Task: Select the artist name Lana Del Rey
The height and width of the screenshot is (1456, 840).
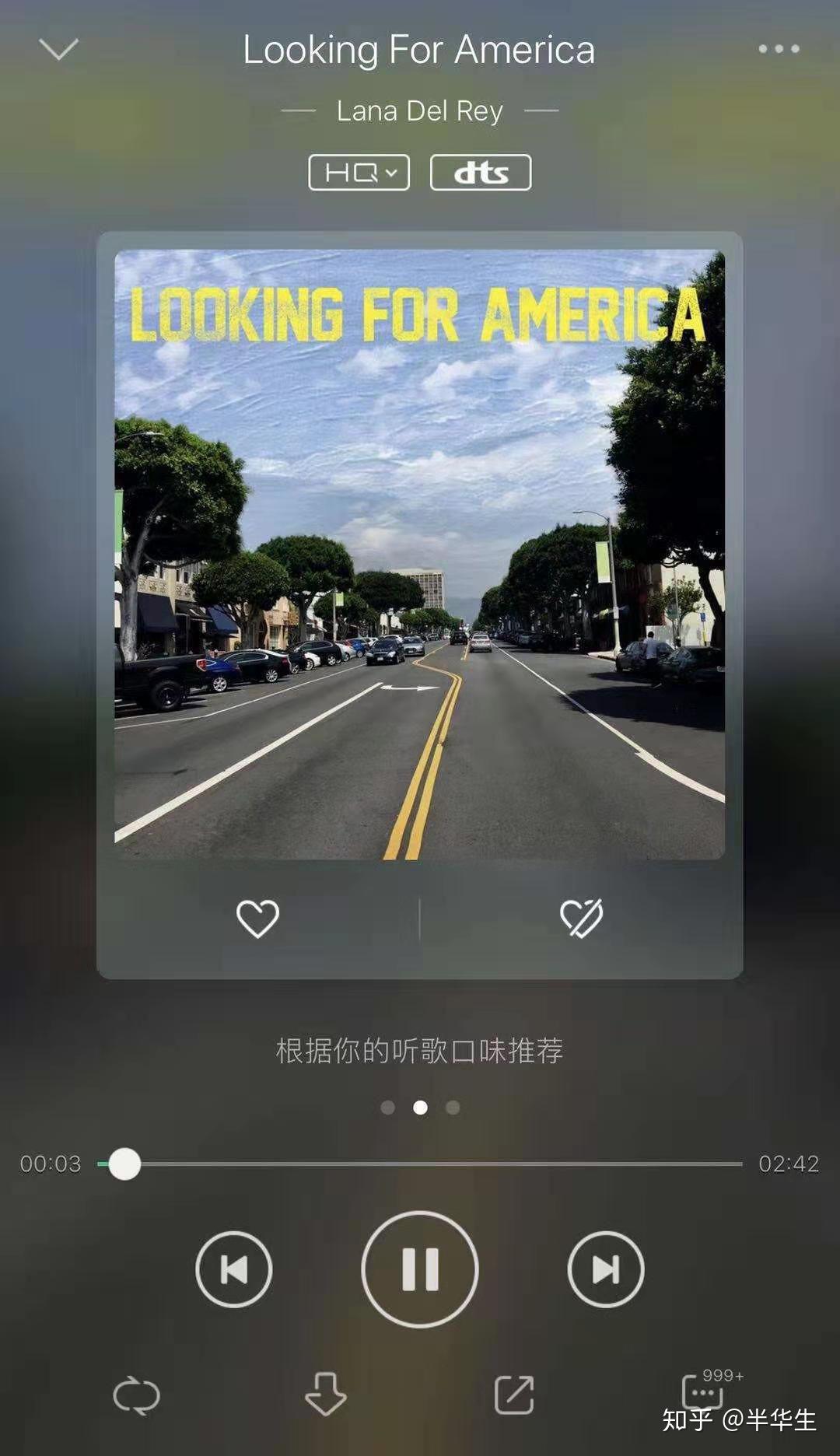Action: click(420, 111)
